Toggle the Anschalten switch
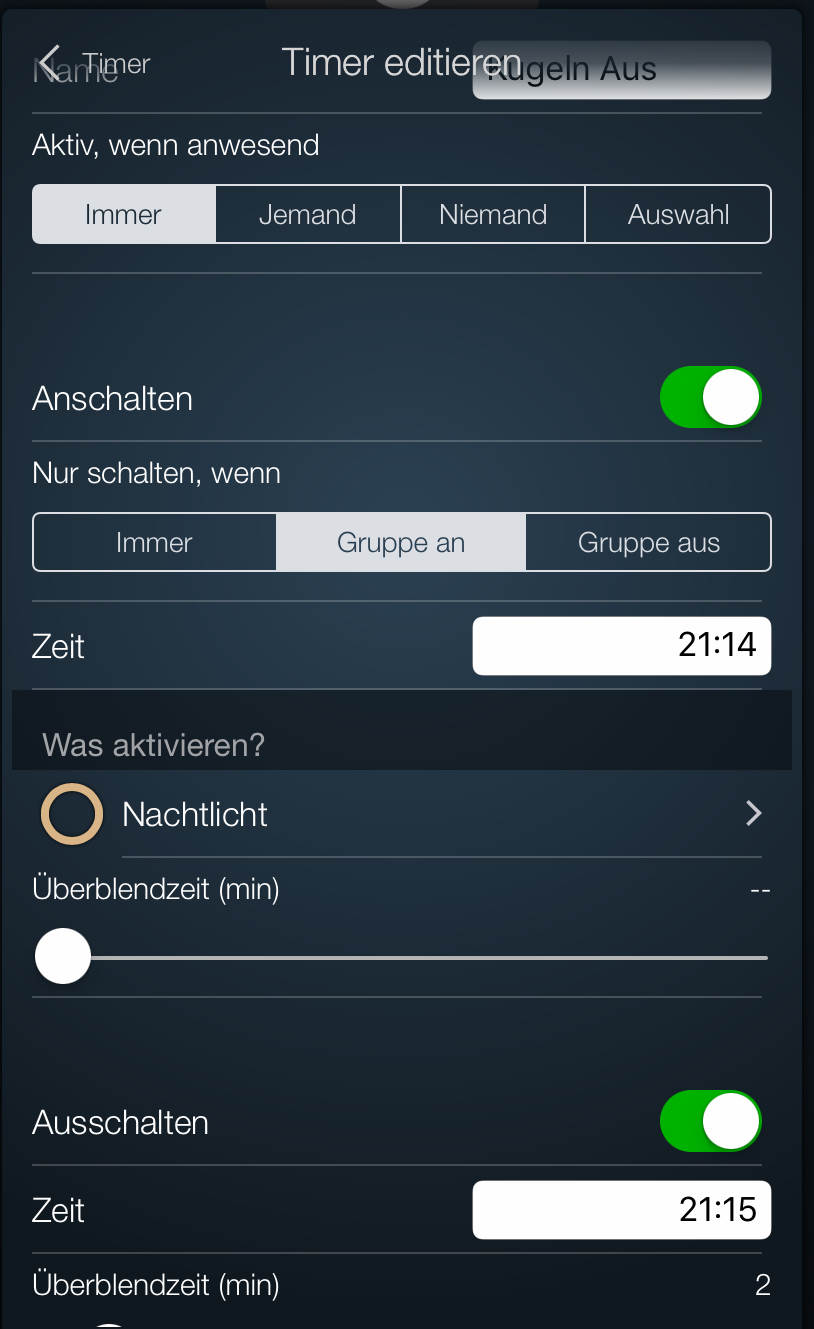 click(x=710, y=397)
